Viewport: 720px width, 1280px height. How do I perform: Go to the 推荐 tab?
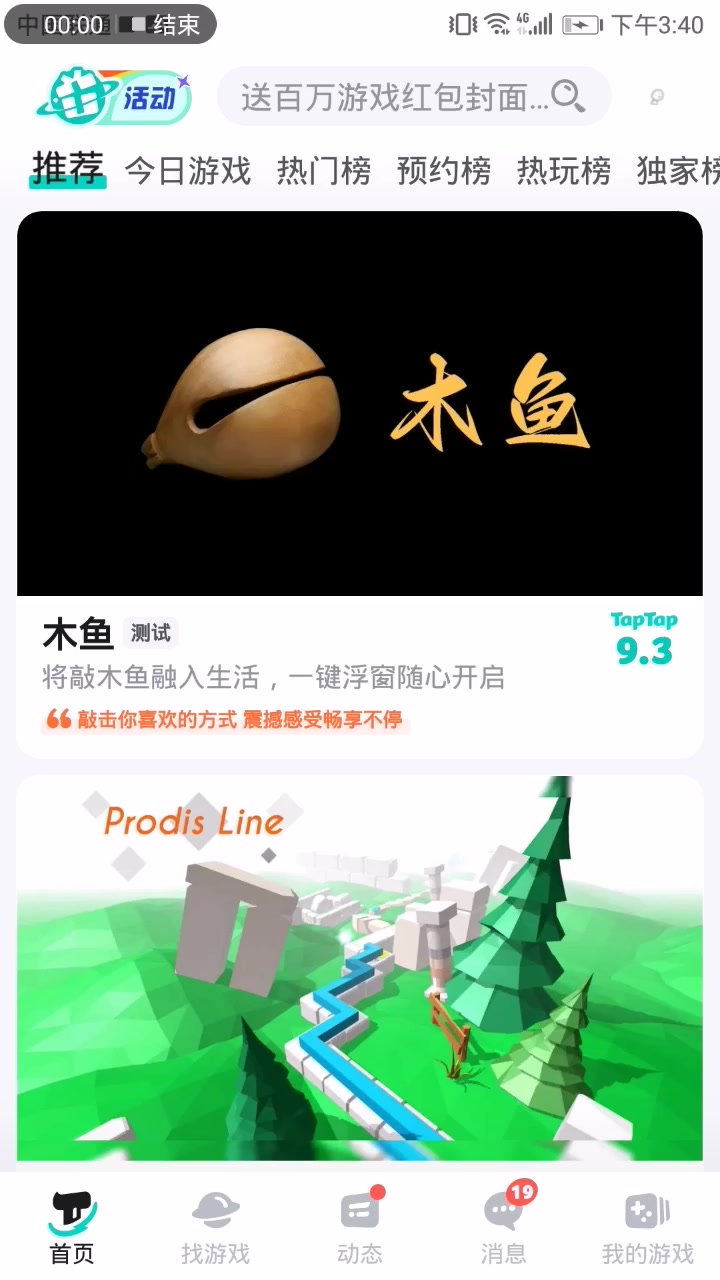pyautogui.click(x=67, y=169)
